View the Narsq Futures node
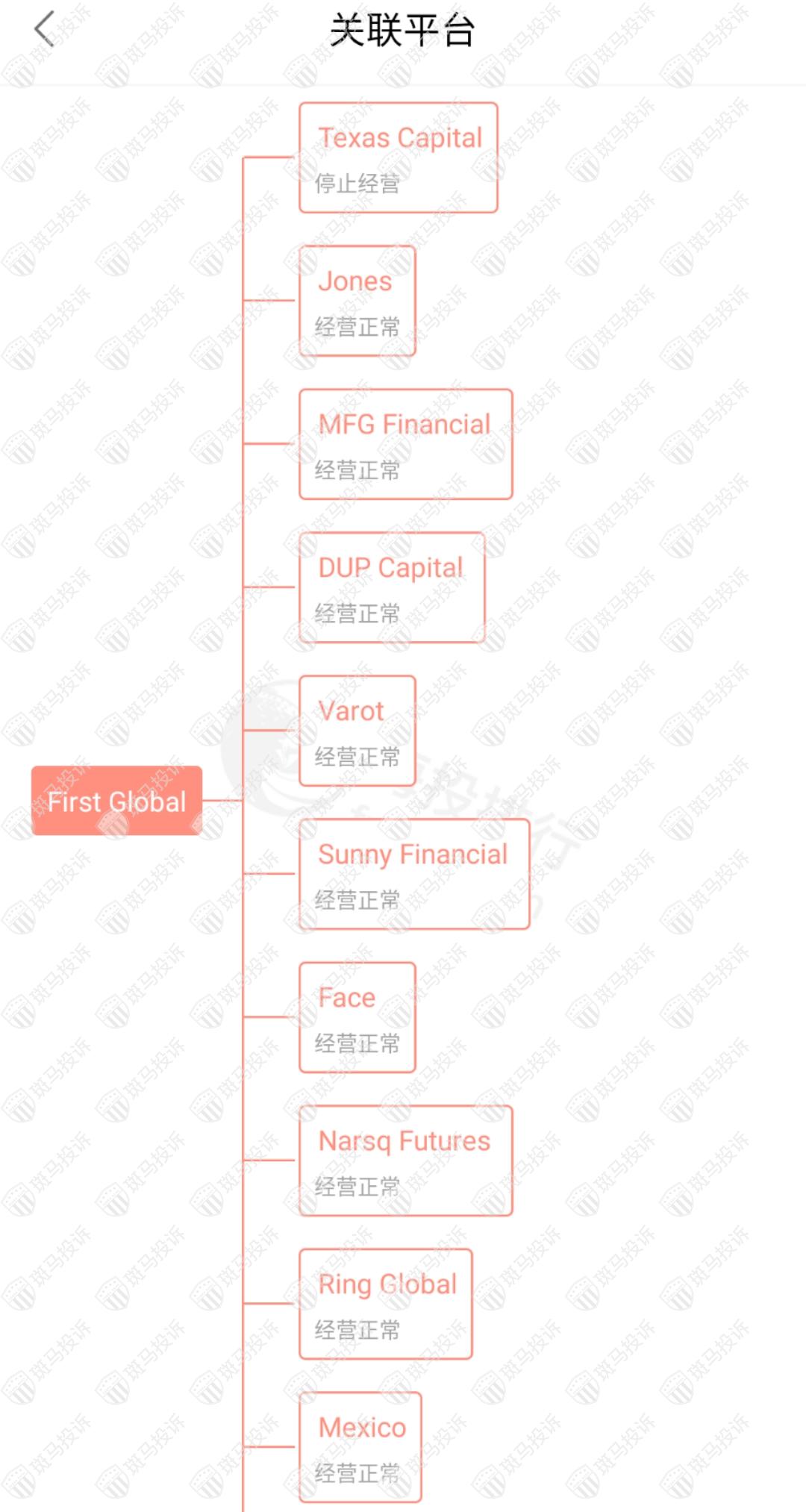 tap(405, 1160)
